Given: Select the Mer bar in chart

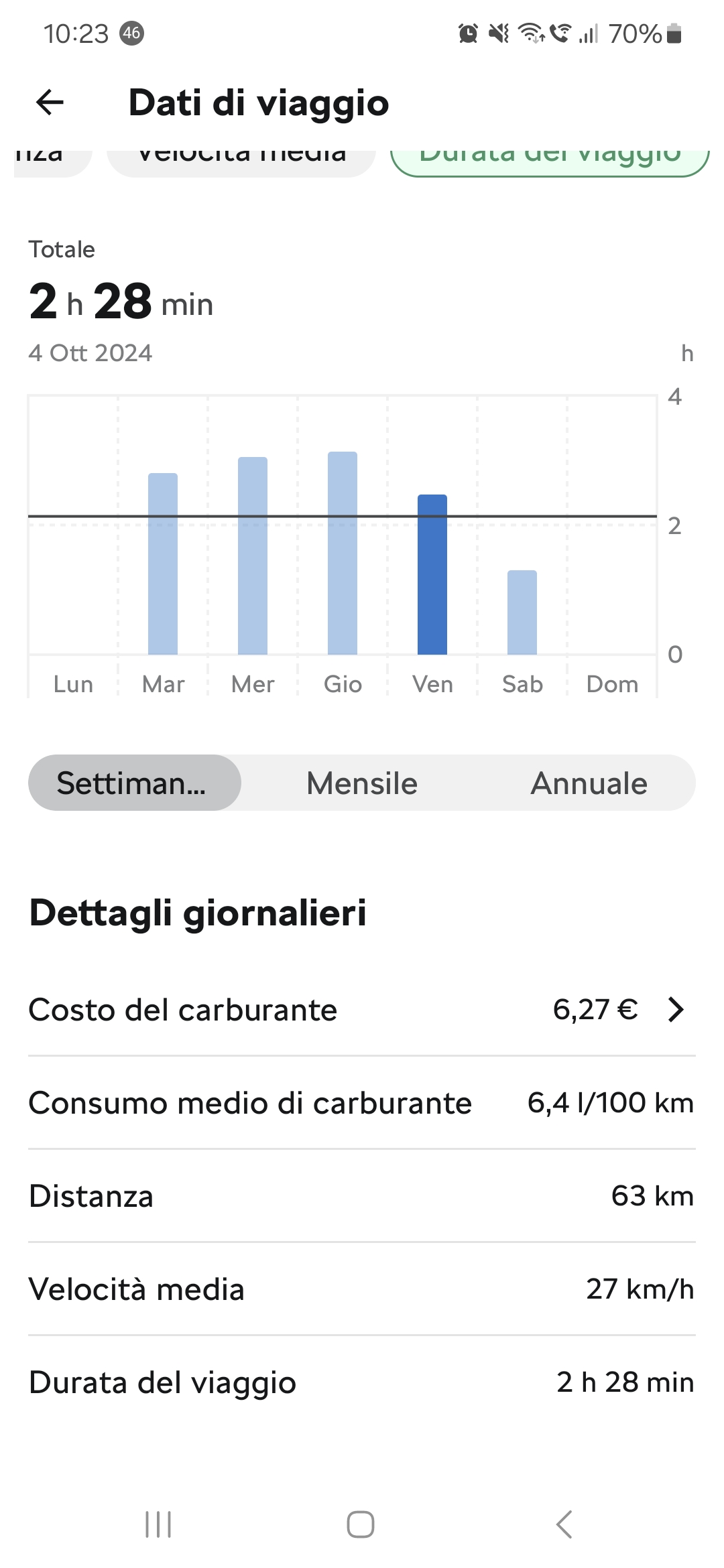Looking at the screenshot, I should [x=253, y=556].
